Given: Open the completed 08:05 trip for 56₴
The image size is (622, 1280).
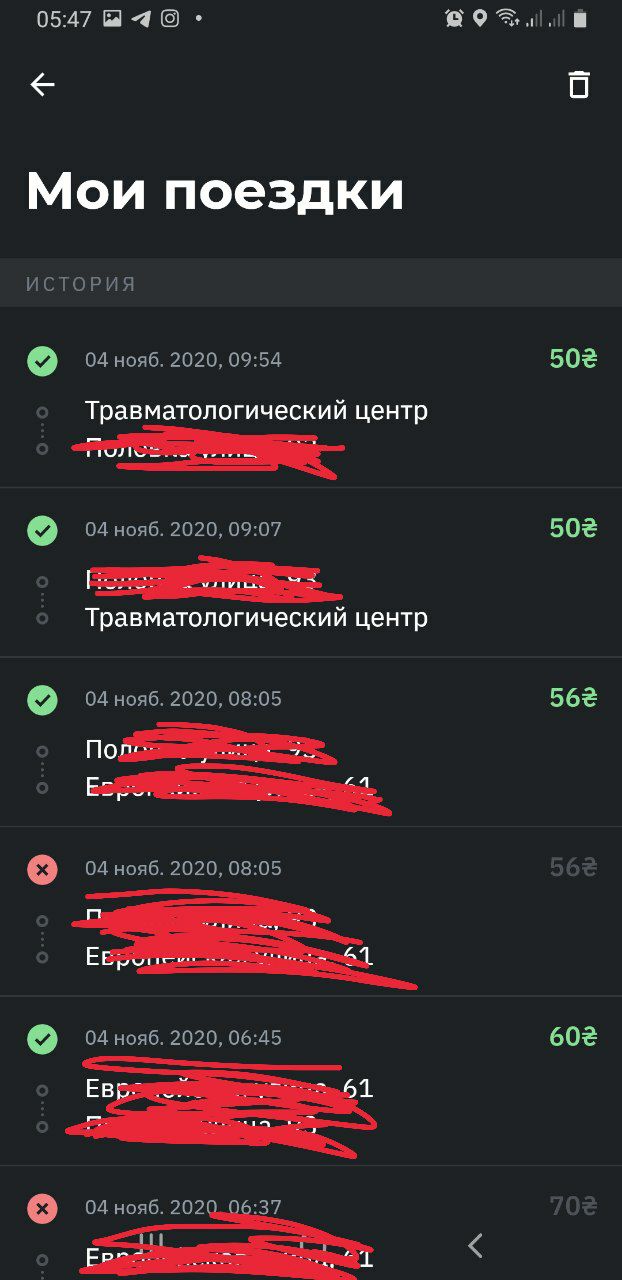Looking at the screenshot, I should point(311,743).
